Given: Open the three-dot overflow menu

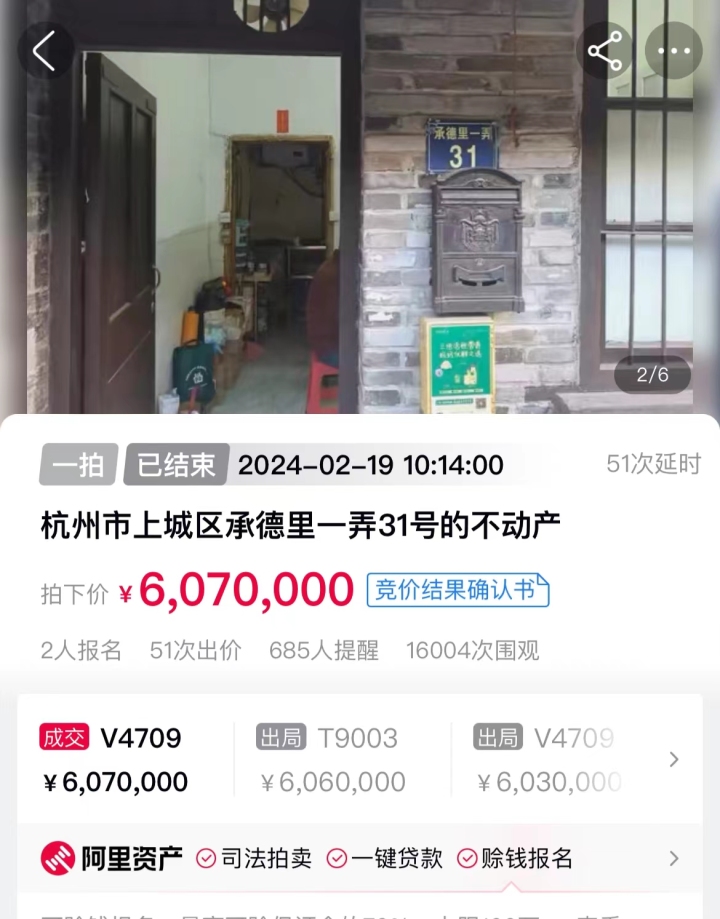Looking at the screenshot, I should coord(674,51).
